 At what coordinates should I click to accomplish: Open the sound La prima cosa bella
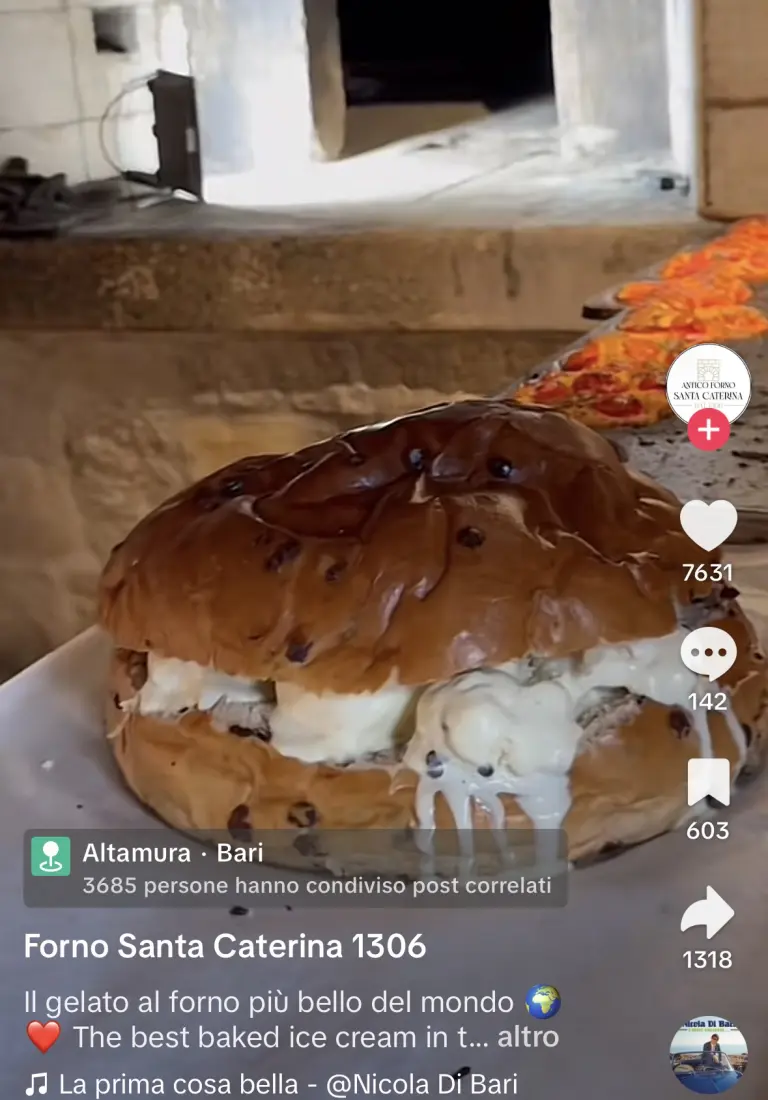click(x=270, y=1084)
